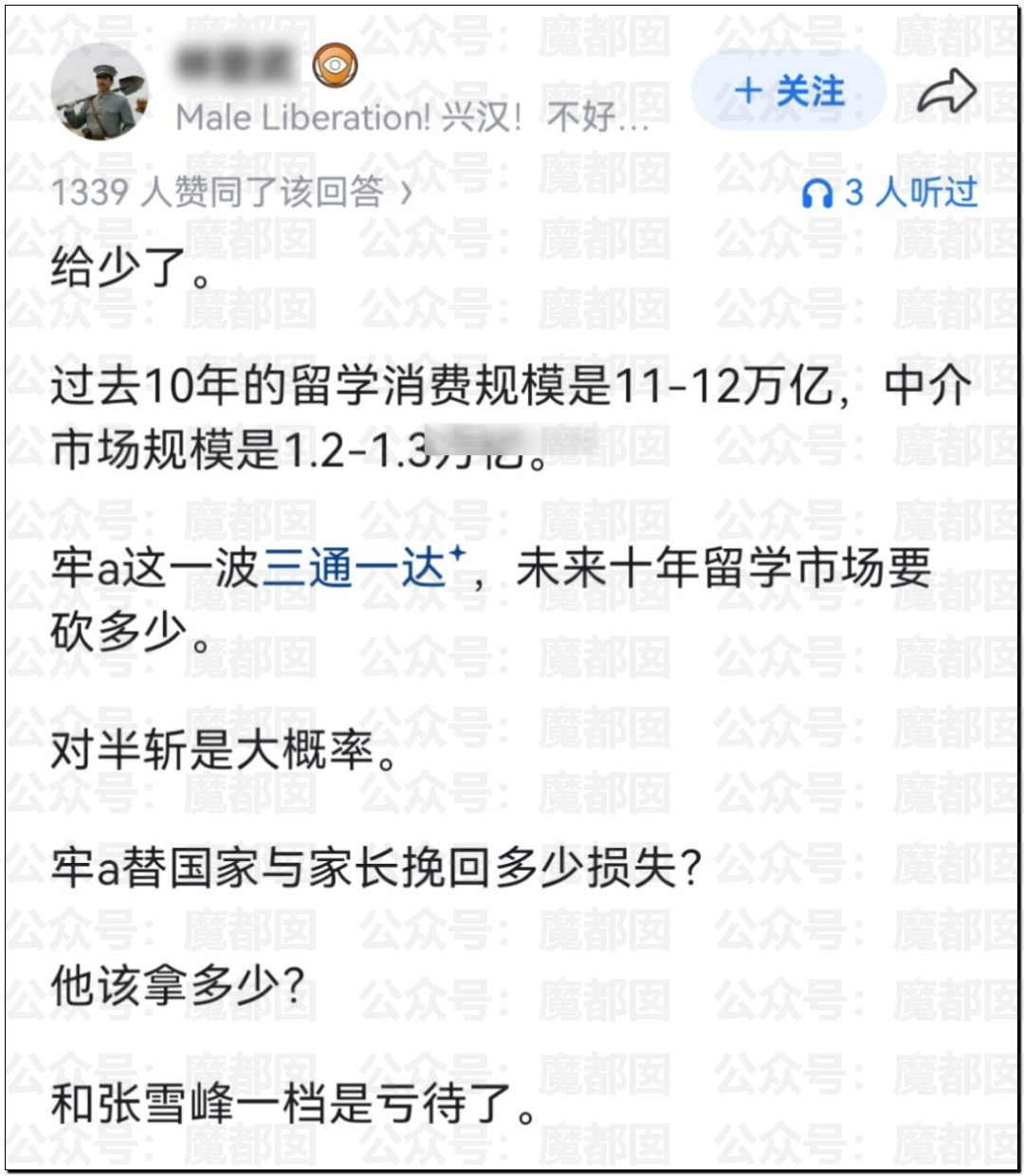
Task: Follow this answer's author
Action: coord(789,92)
